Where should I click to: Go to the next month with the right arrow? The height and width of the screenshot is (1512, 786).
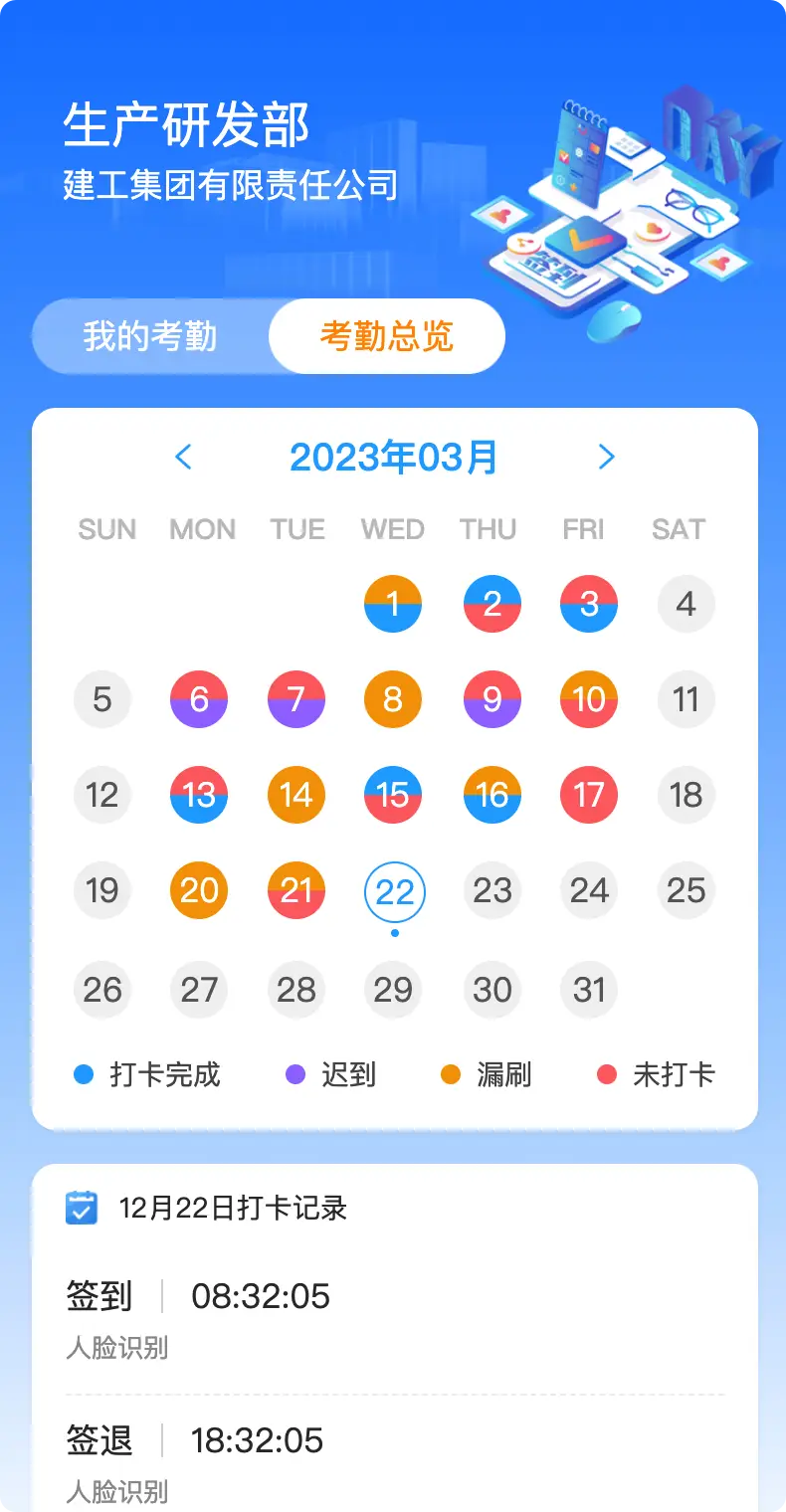tap(607, 457)
